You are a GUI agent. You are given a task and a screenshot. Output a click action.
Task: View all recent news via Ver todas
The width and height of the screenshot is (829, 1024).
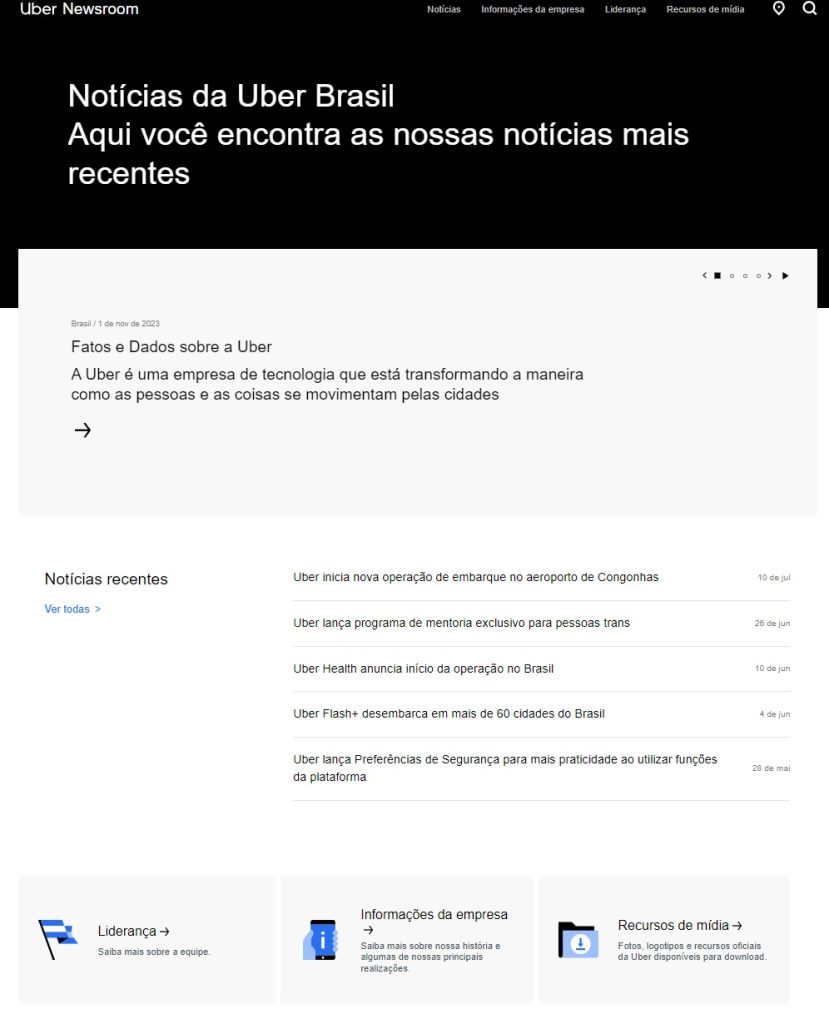tap(72, 609)
